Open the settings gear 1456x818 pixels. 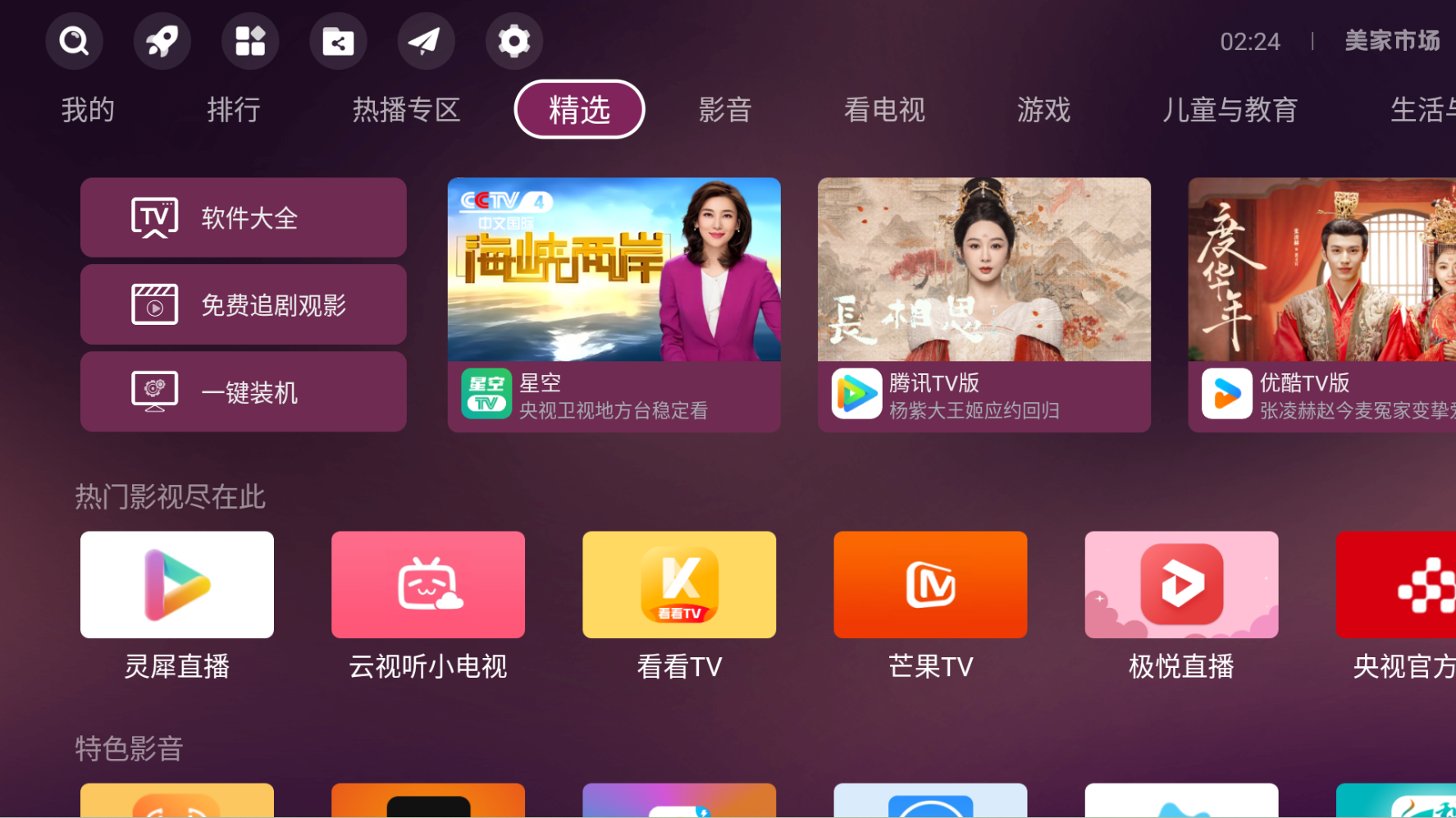[x=513, y=41]
